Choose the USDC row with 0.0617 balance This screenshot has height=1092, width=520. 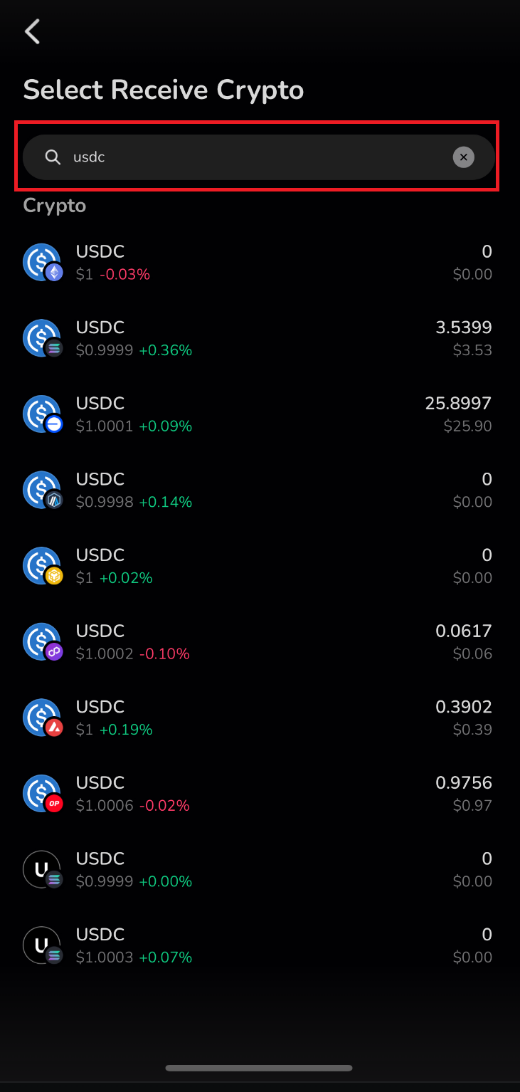[x=258, y=642]
